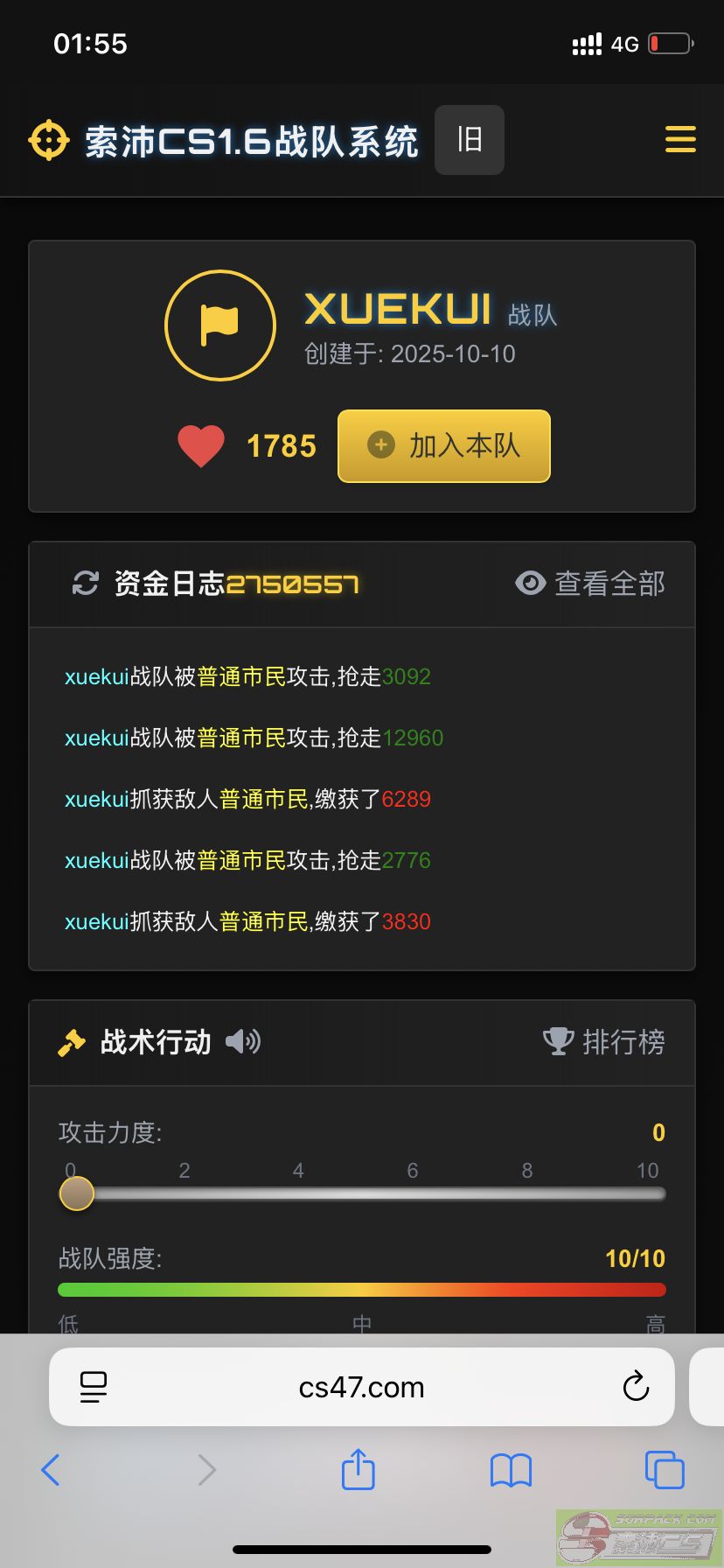Tap the 索沛CS1.6战队系统 site title
Viewport: 724px width, 1568px height.
(x=252, y=142)
